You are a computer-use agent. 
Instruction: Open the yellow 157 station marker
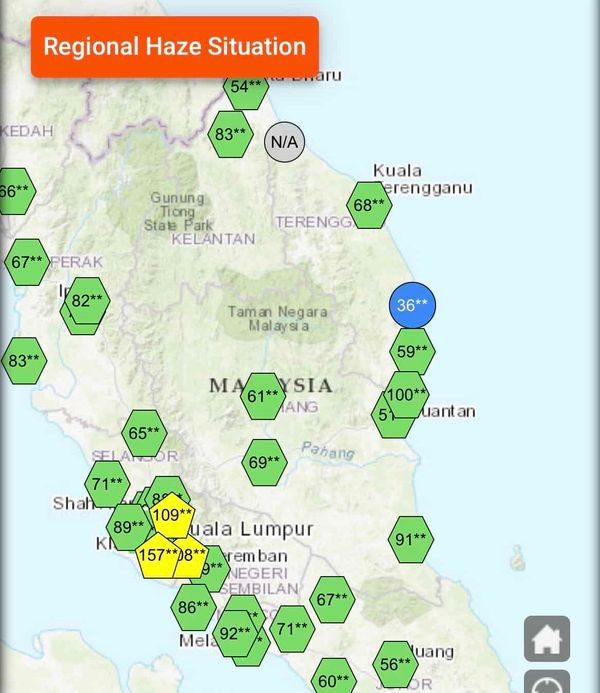(157, 556)
